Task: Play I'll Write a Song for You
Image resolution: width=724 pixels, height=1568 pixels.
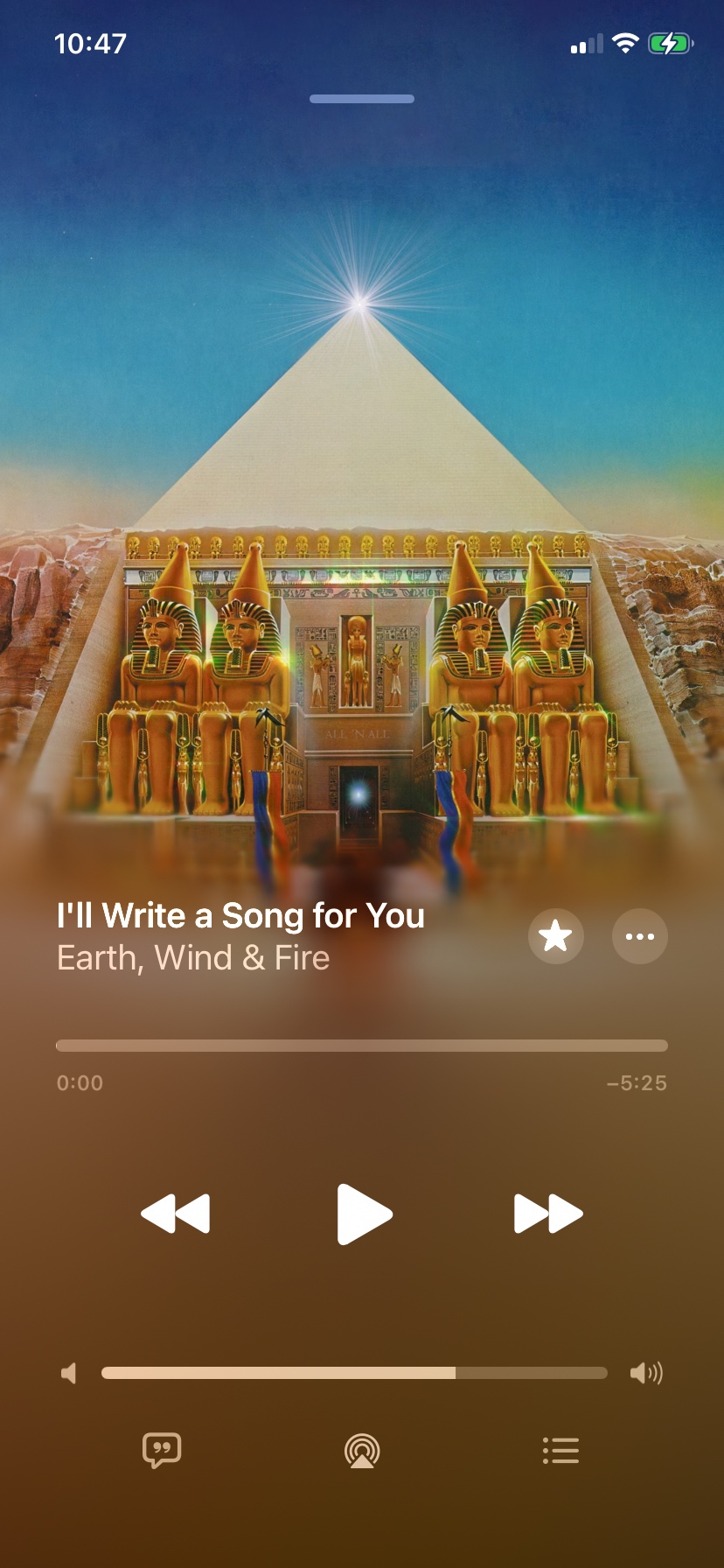Action: [x=364, y=1214]
